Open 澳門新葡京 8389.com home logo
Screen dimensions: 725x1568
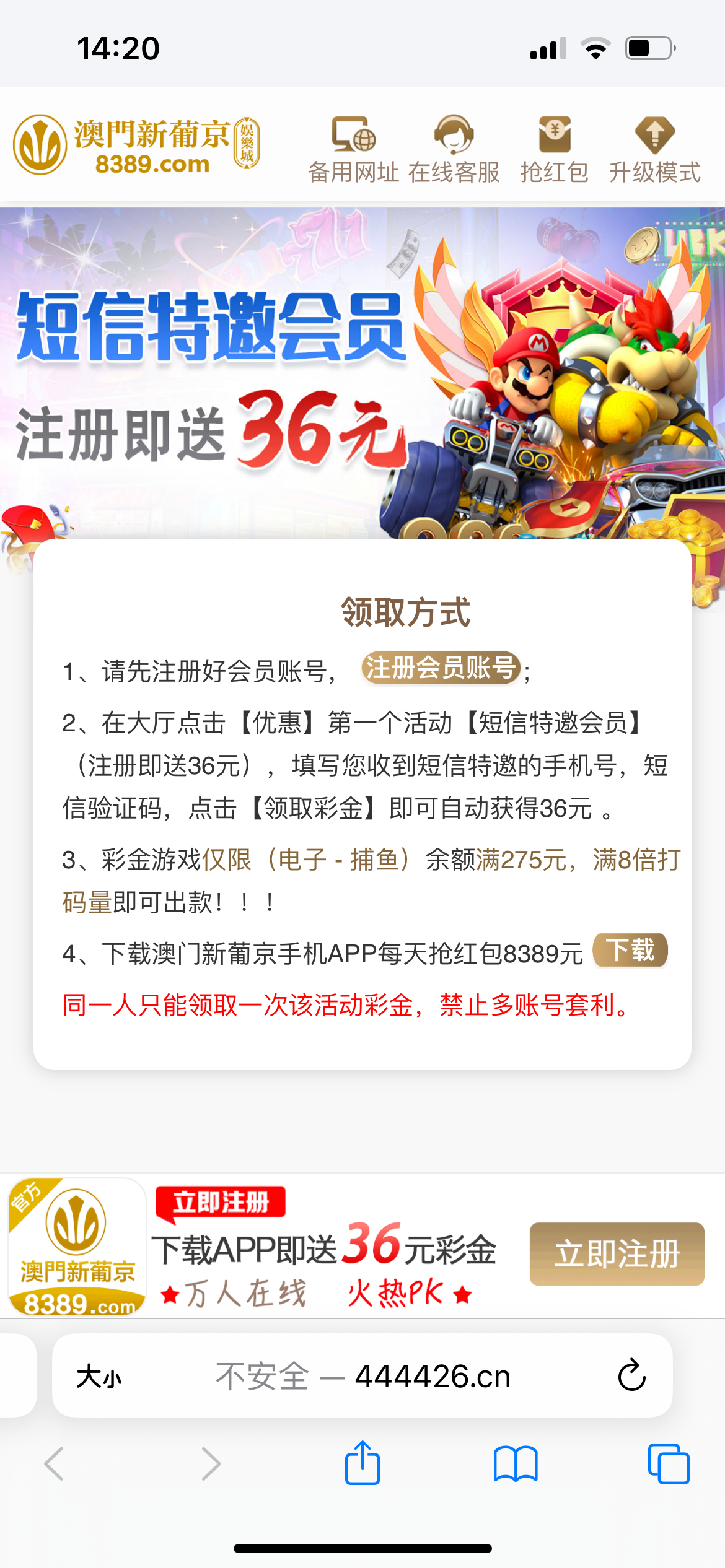(136, 145)
